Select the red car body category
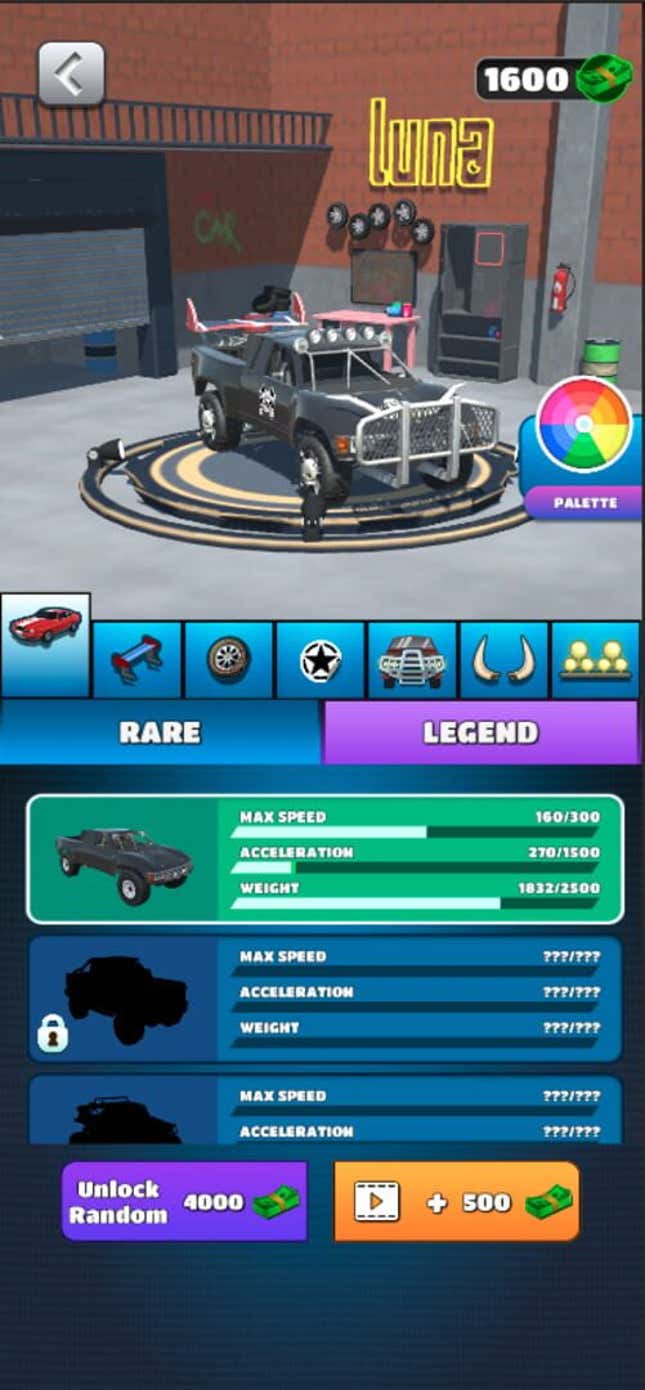645x1390 pixels. click(x=46, y=645)
